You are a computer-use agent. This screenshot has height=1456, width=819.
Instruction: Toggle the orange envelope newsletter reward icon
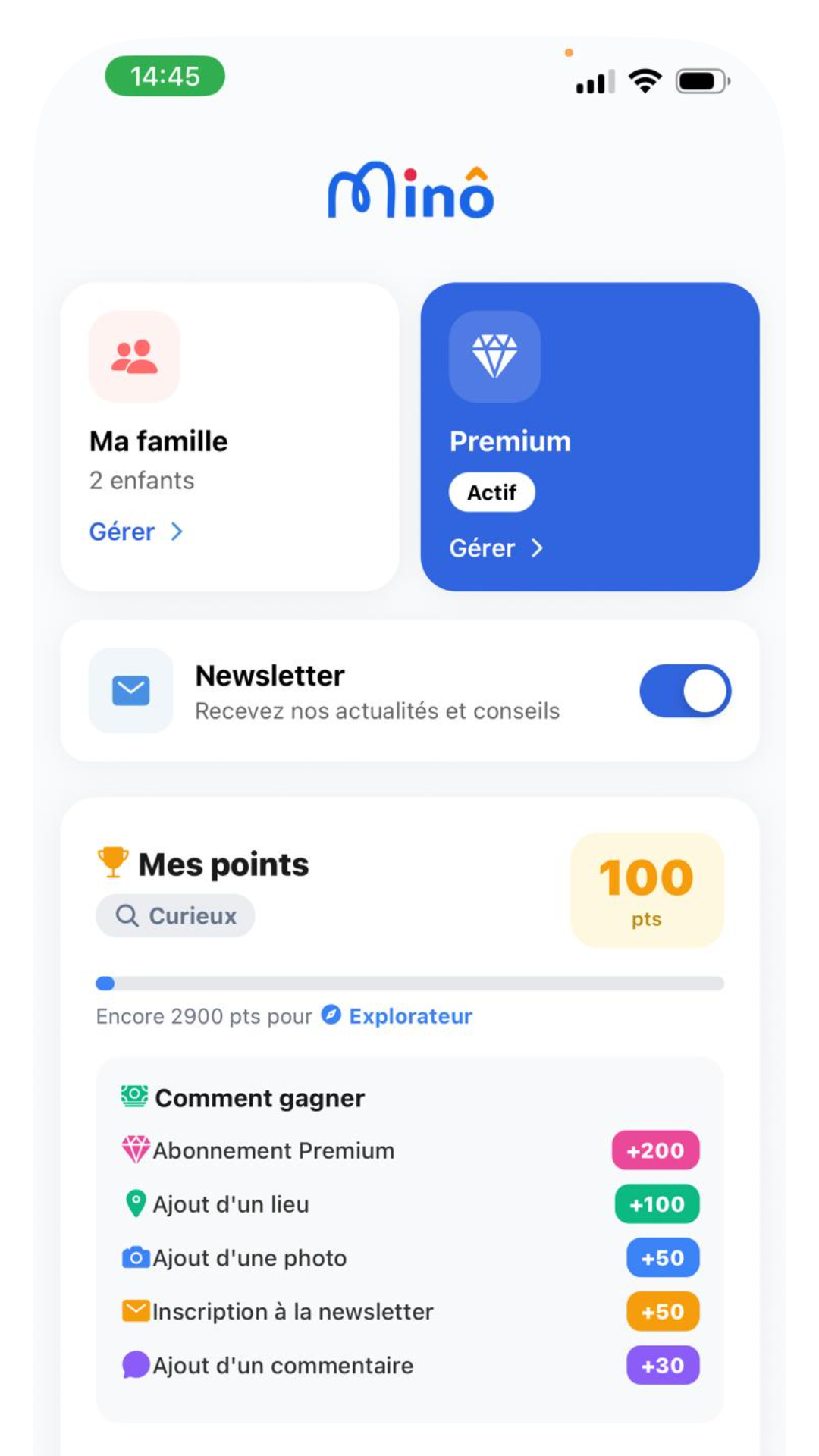point(135,1311)
